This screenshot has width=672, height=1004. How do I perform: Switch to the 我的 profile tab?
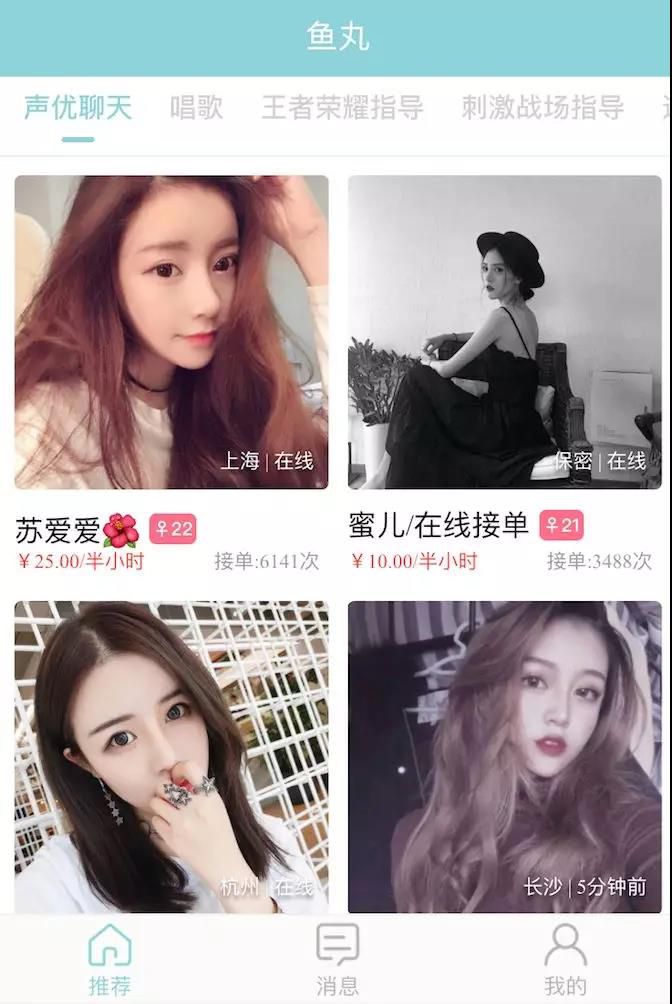(565, 958)
